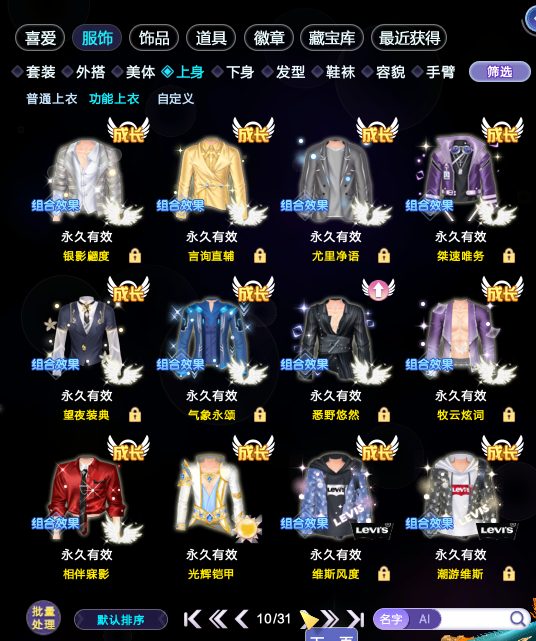The height and width of the screenshot is (641, 536).
Task: Open the 藏宝库 tab
Action: point(332,38)
